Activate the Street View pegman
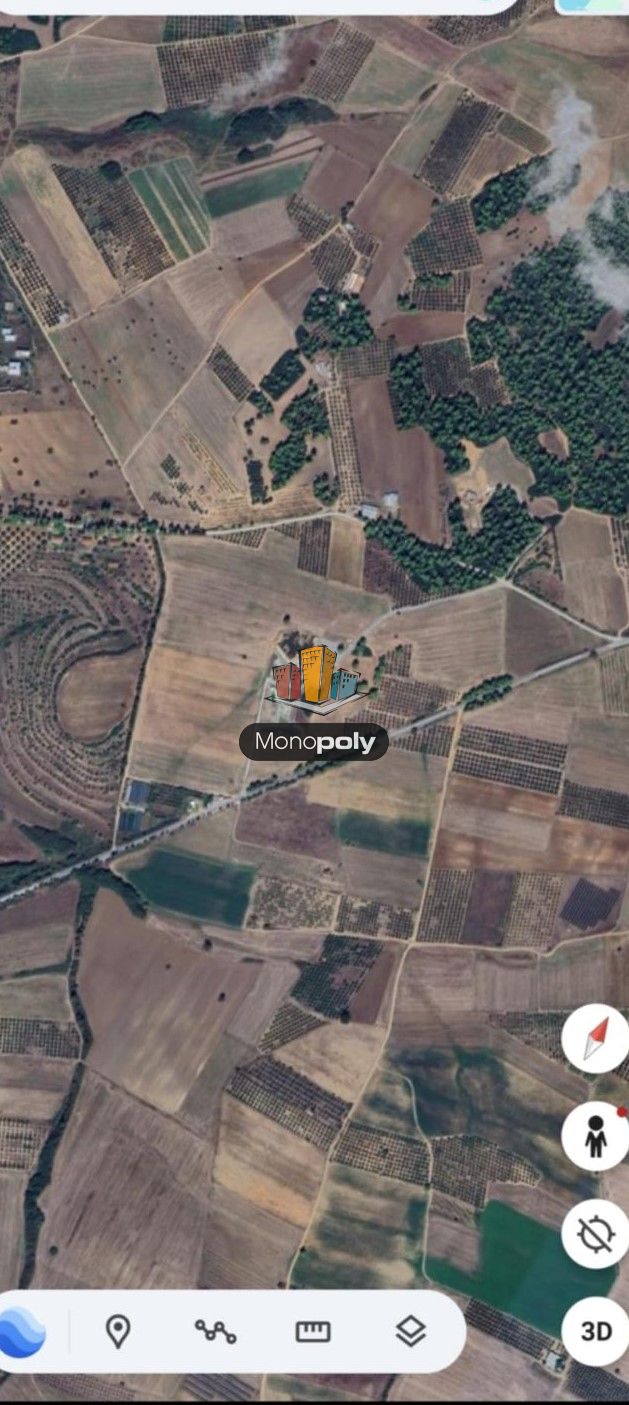This screenshot has height=1405, width=629. [596, 1137]
